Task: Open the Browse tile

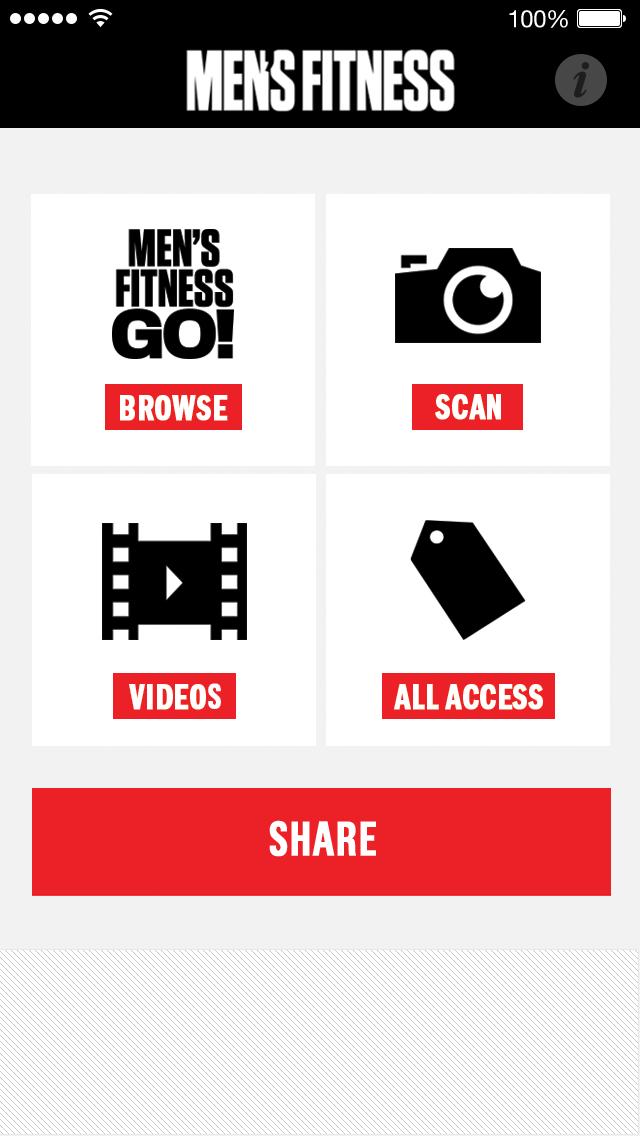Action: pos(173,330)
